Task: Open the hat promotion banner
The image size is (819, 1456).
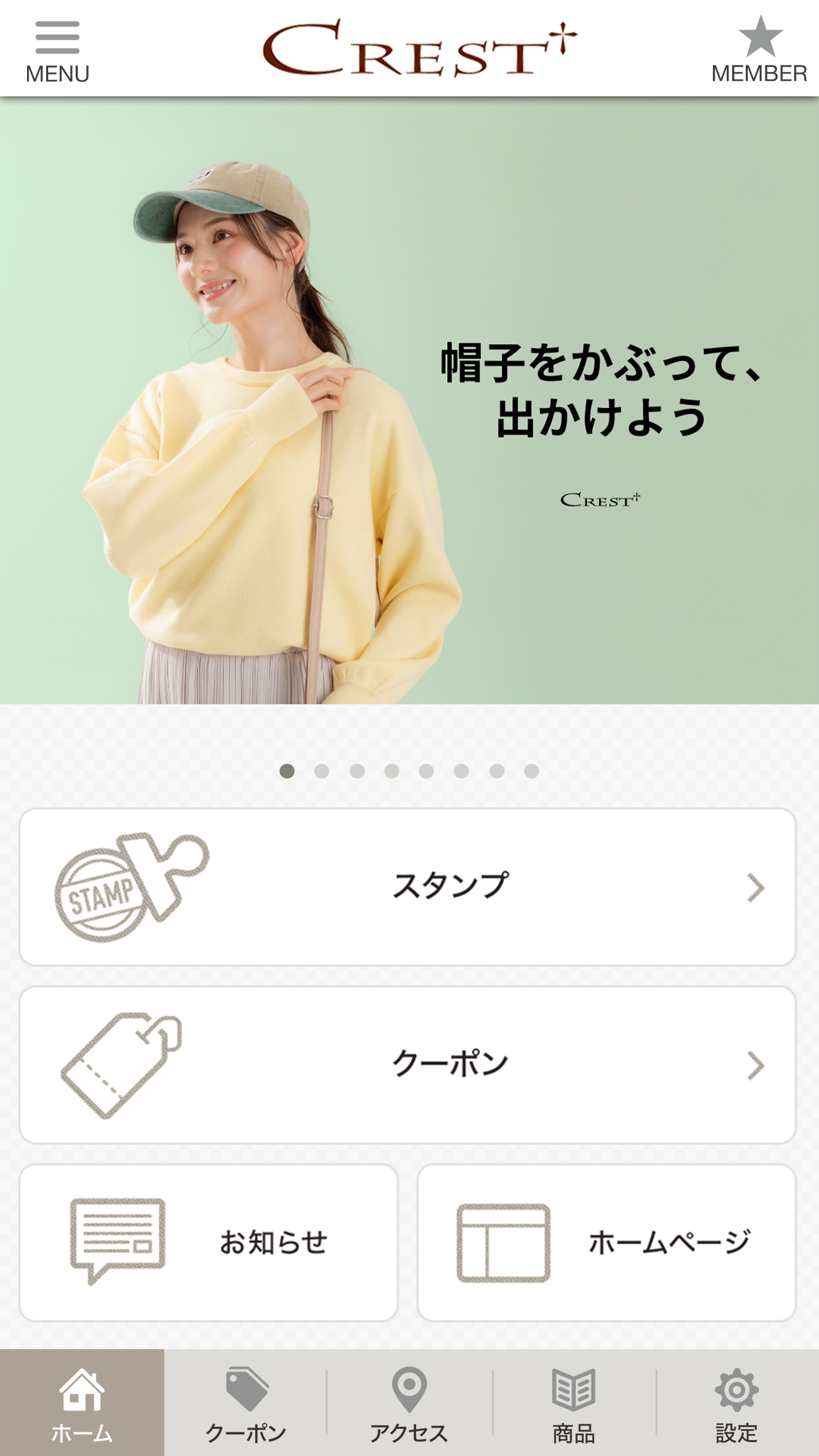Action: [x=409, y=400]
